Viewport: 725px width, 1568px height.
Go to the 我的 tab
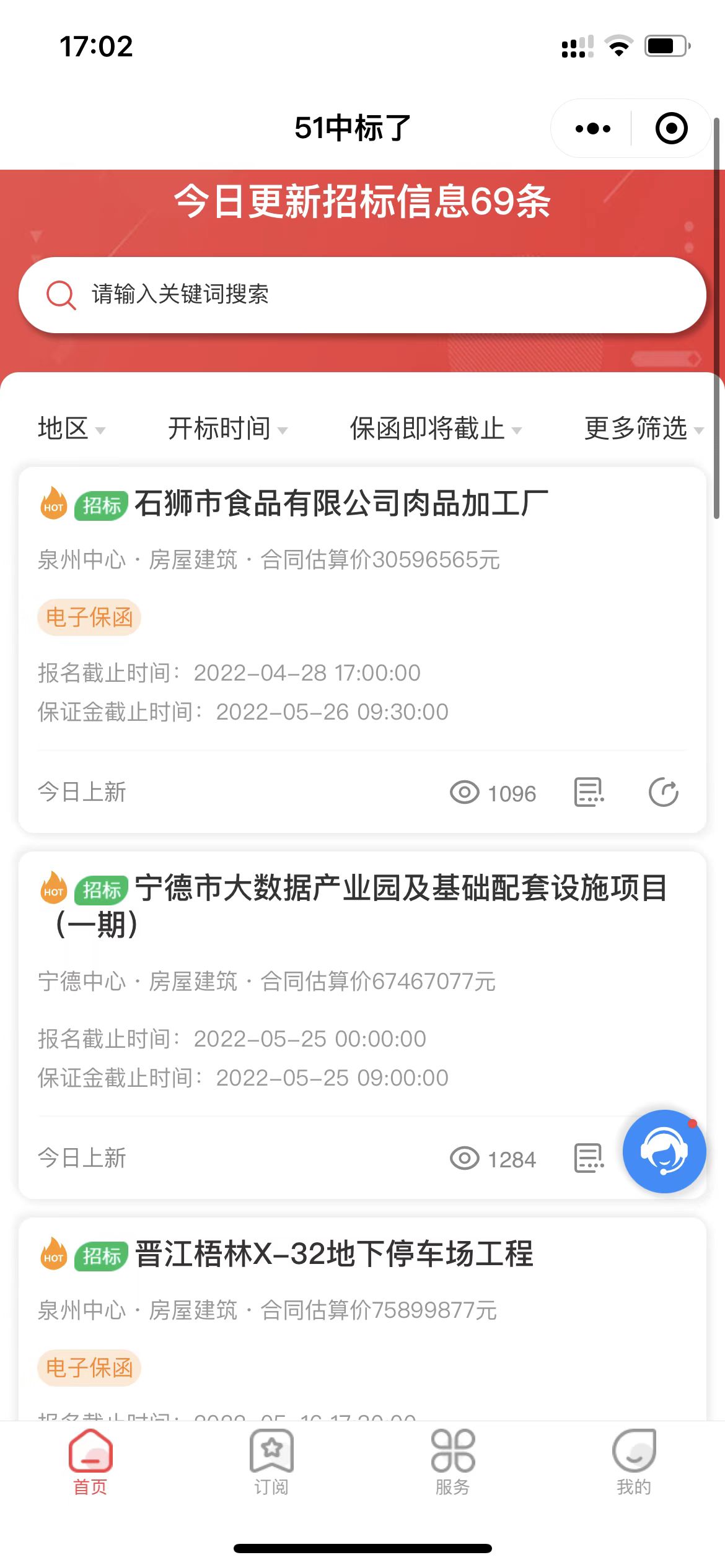[634, 1461]
